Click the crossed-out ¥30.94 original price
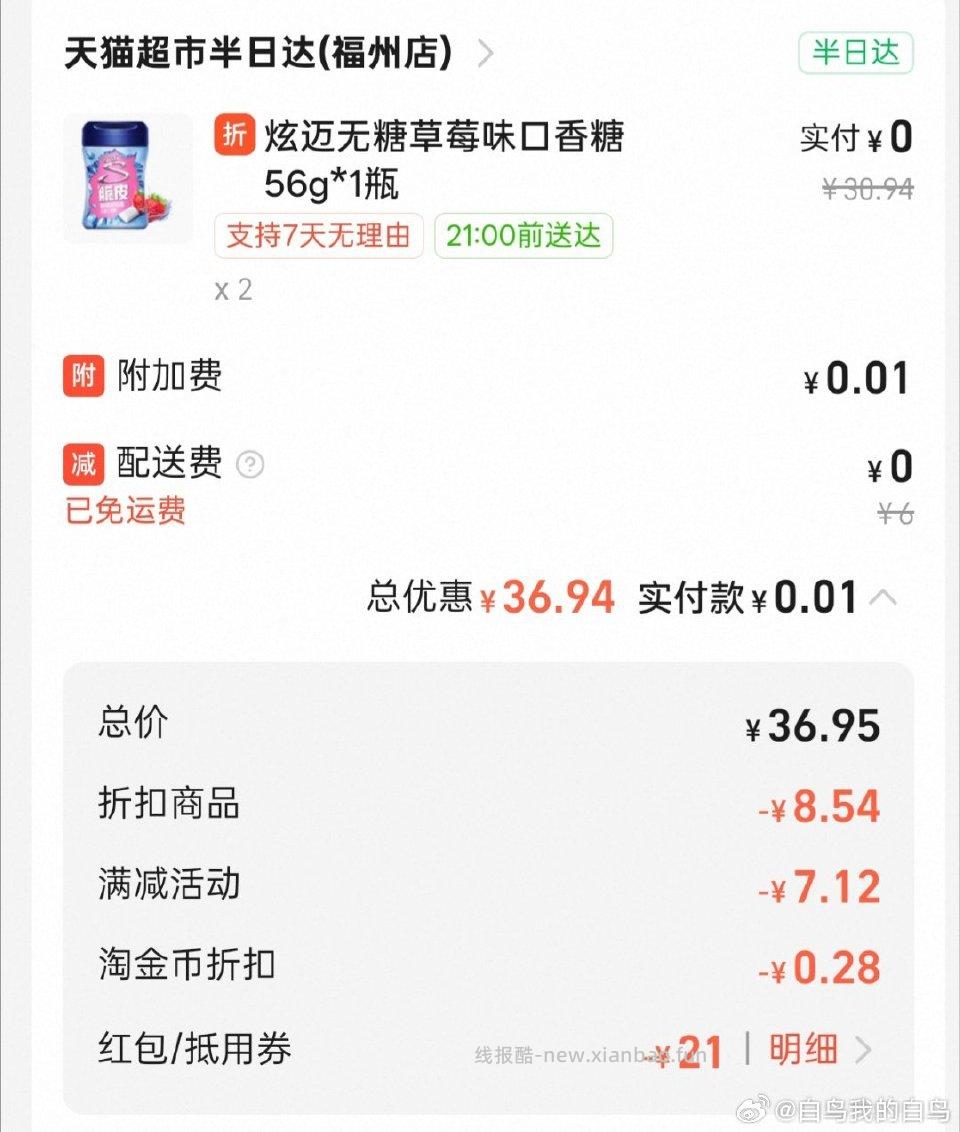The image size is (960, 1132). click(867, 187)
